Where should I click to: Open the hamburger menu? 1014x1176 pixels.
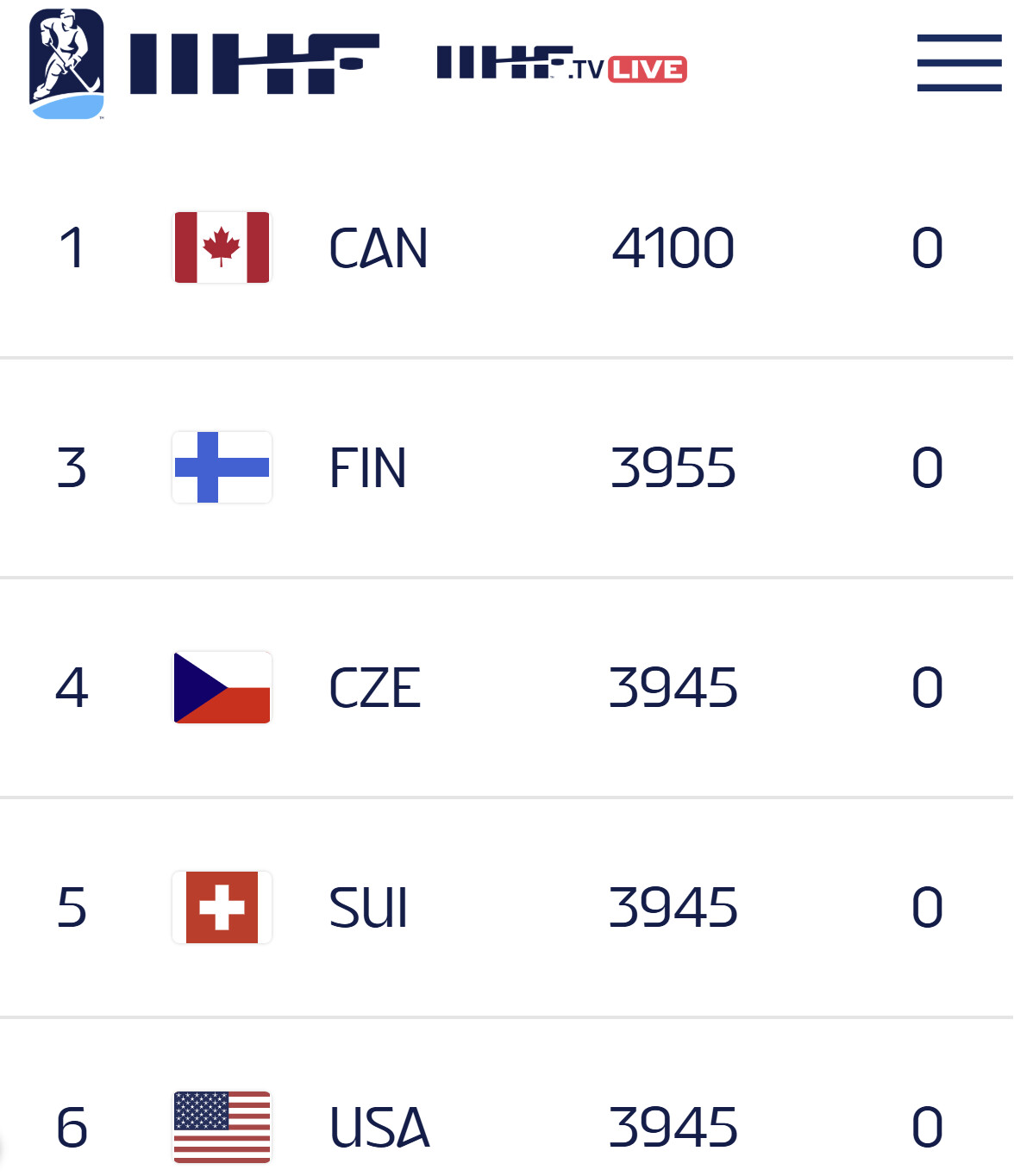(959, 63)
